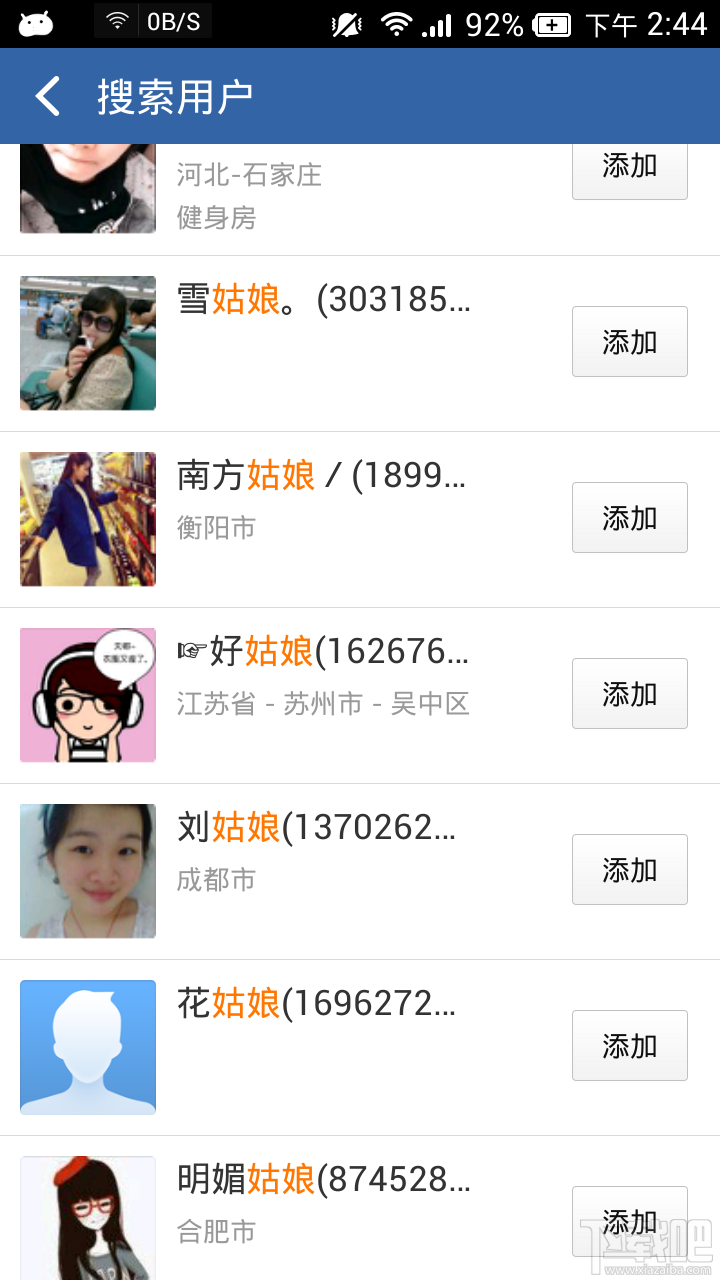The image size is (720, 1280).
Task: Add 南方姑娘 from 衡阳市
Action: [x=629, y=518]
